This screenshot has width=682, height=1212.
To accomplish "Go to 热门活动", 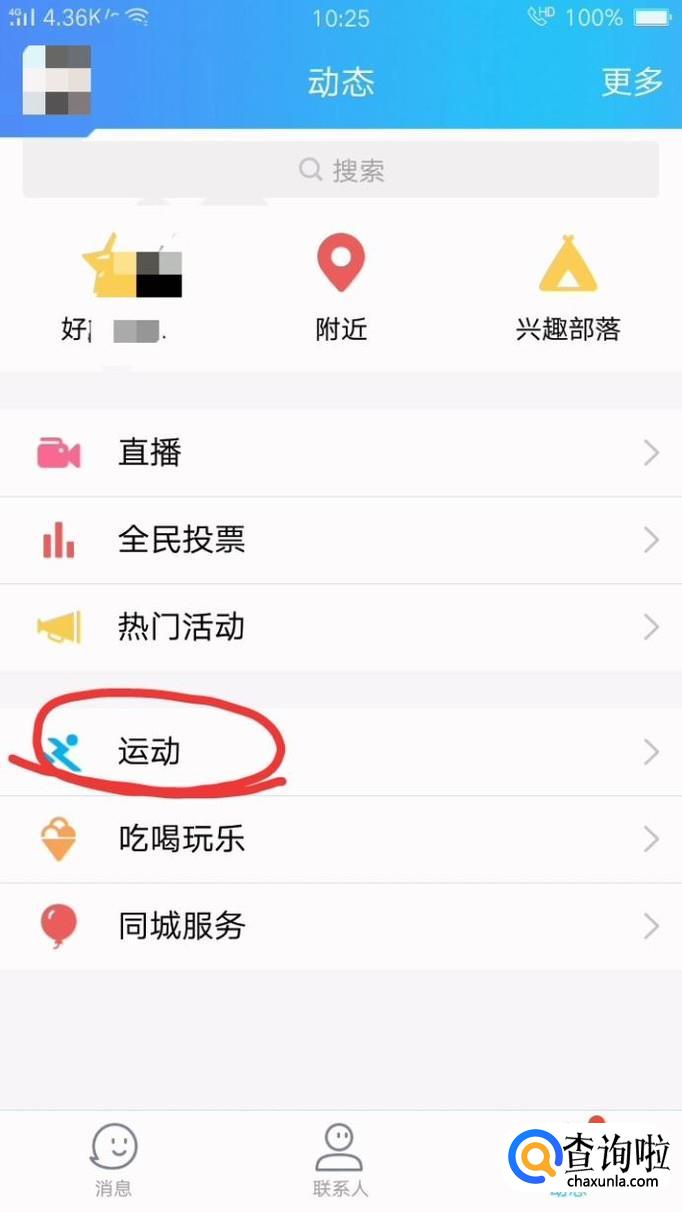I will pos(341,627).
